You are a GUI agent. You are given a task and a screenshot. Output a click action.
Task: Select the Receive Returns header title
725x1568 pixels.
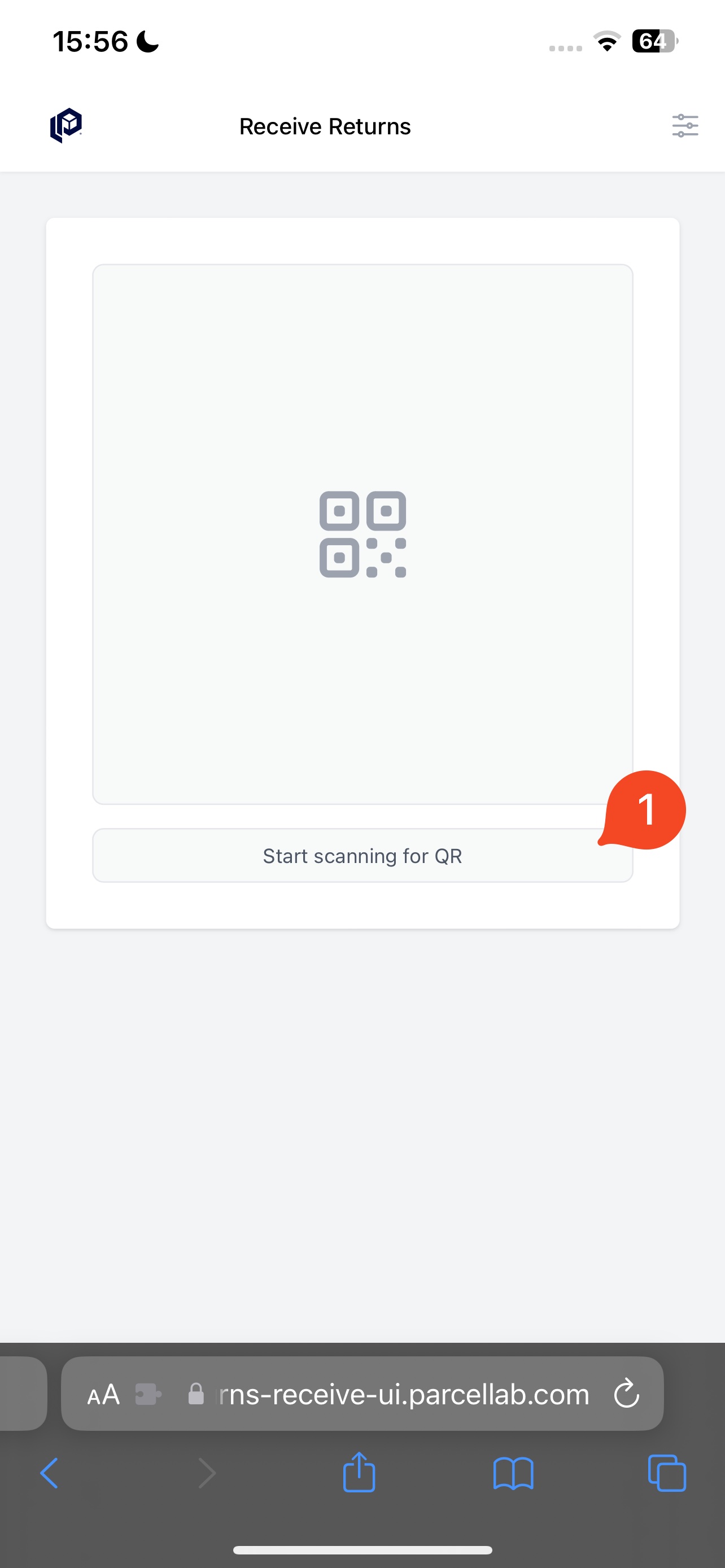click(325, 126)
